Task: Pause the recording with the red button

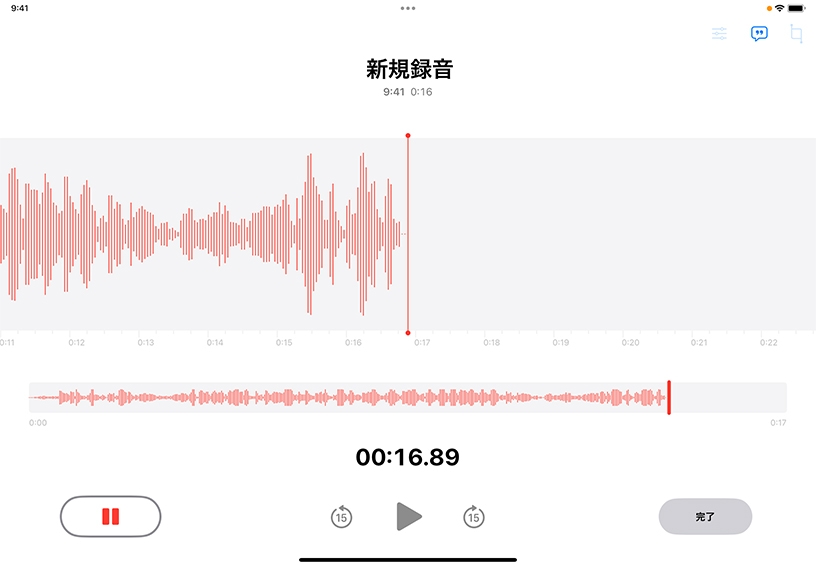Action: click(x=110, y=517)
